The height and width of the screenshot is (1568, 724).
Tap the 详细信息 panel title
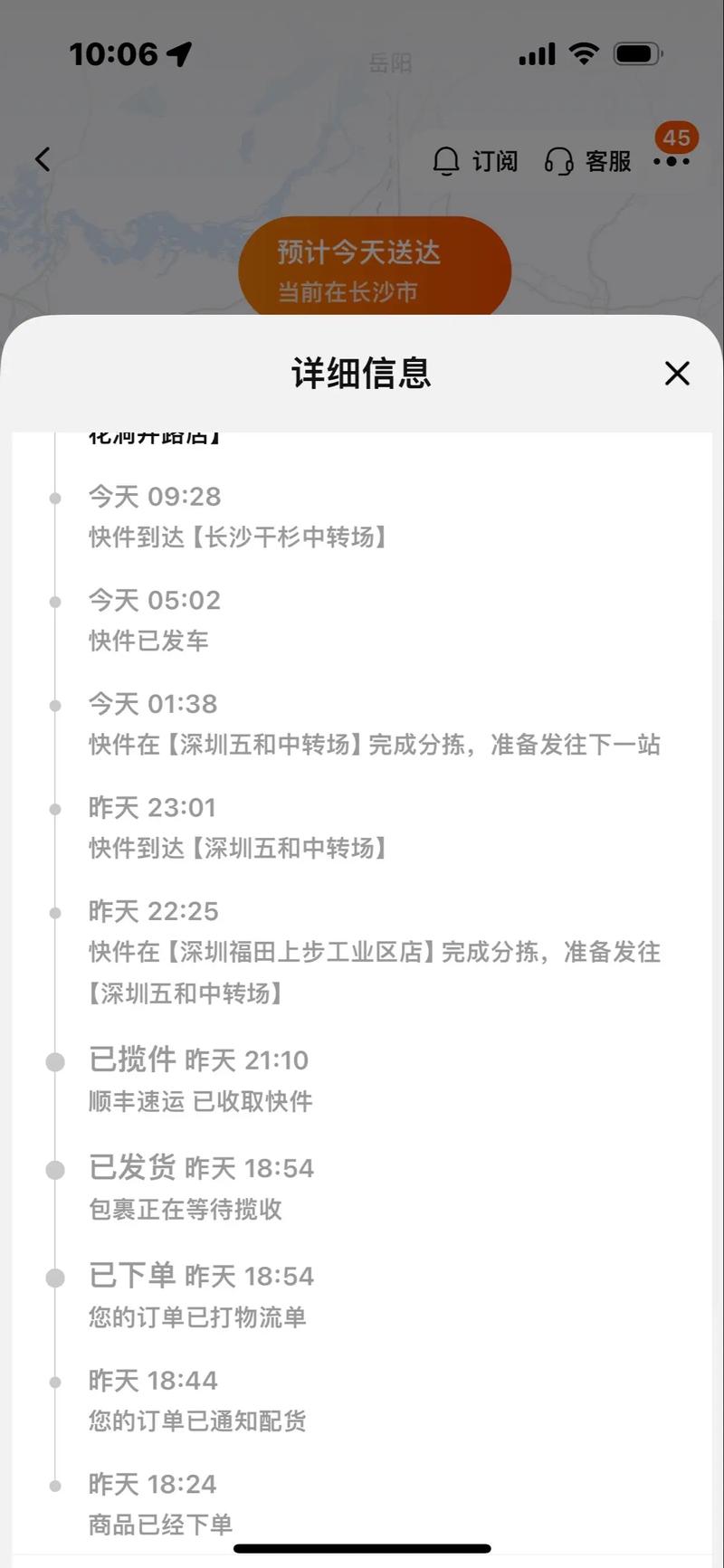(x=361, y=373)
